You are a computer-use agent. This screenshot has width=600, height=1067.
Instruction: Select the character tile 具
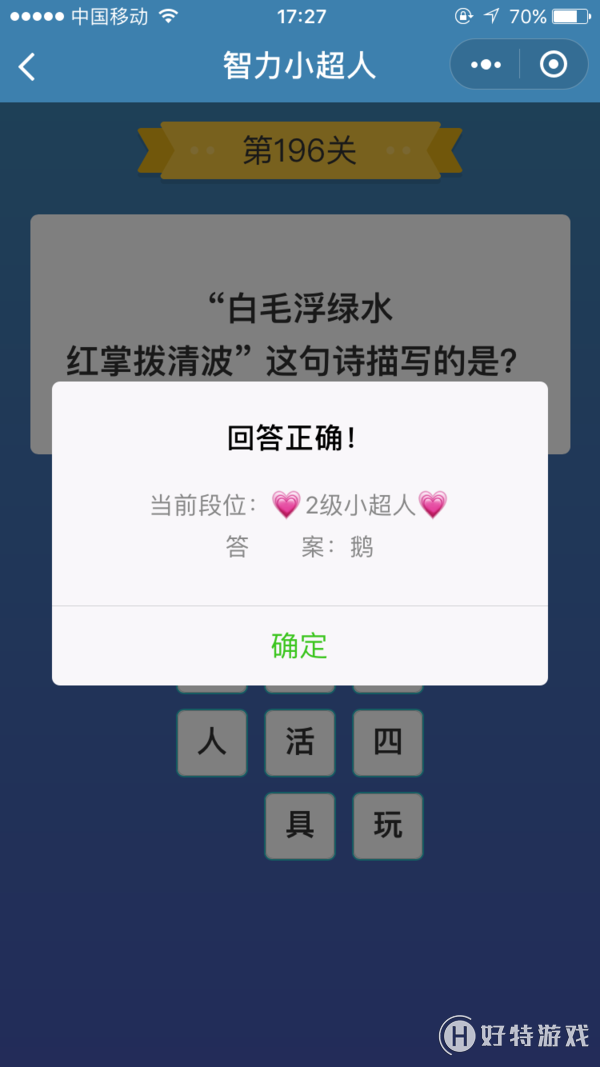click(299, 826)
